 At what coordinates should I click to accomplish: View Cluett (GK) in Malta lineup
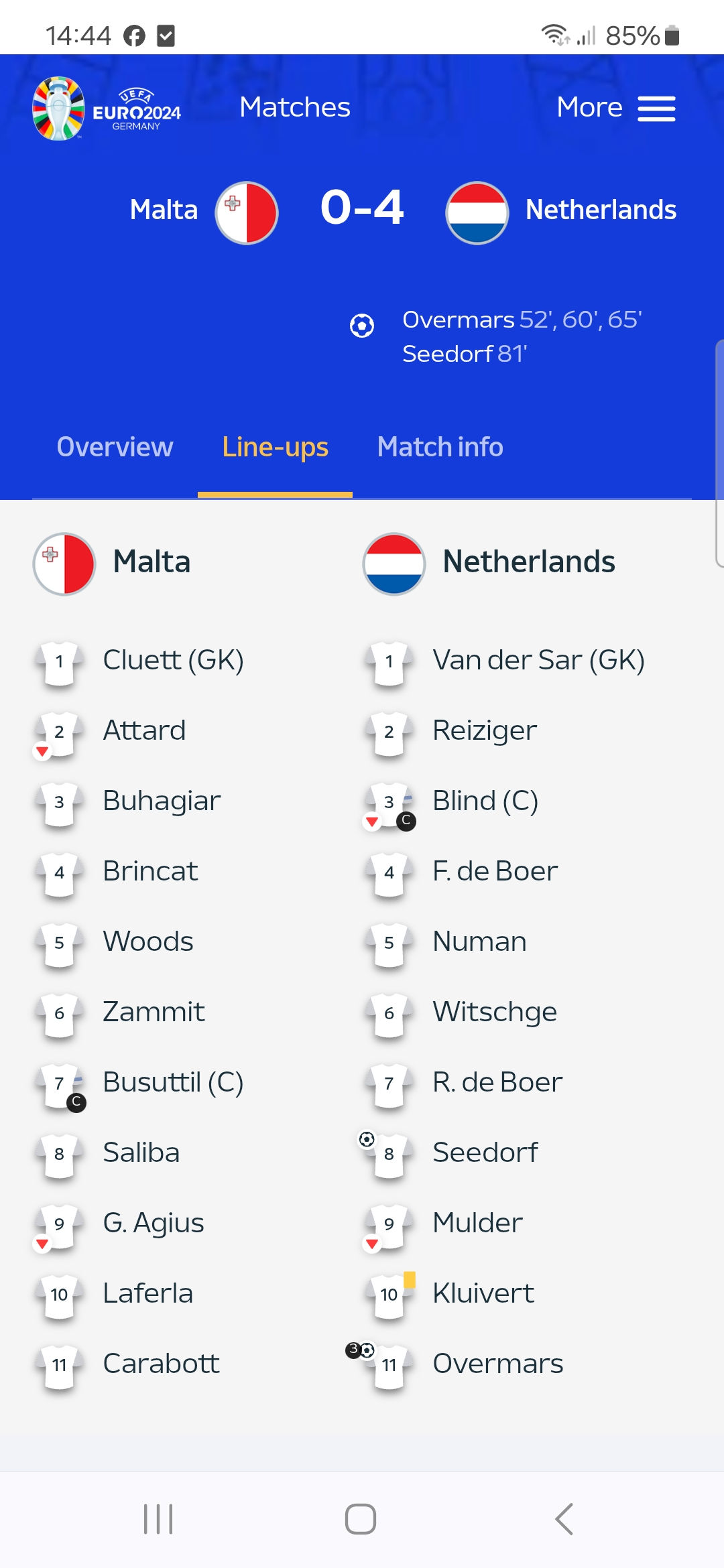(139, 661)
